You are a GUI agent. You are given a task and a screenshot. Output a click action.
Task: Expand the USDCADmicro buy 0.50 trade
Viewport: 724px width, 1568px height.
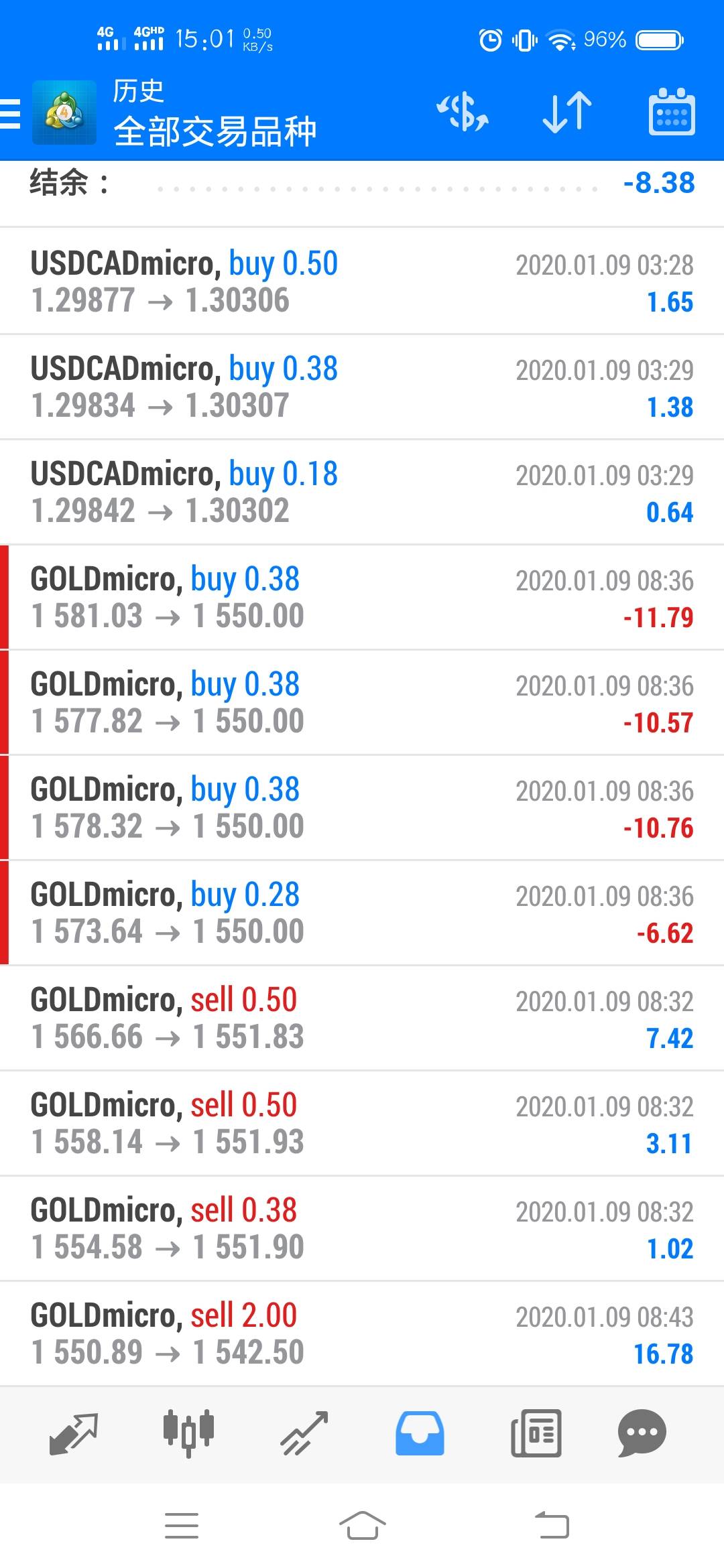point(362,281)
